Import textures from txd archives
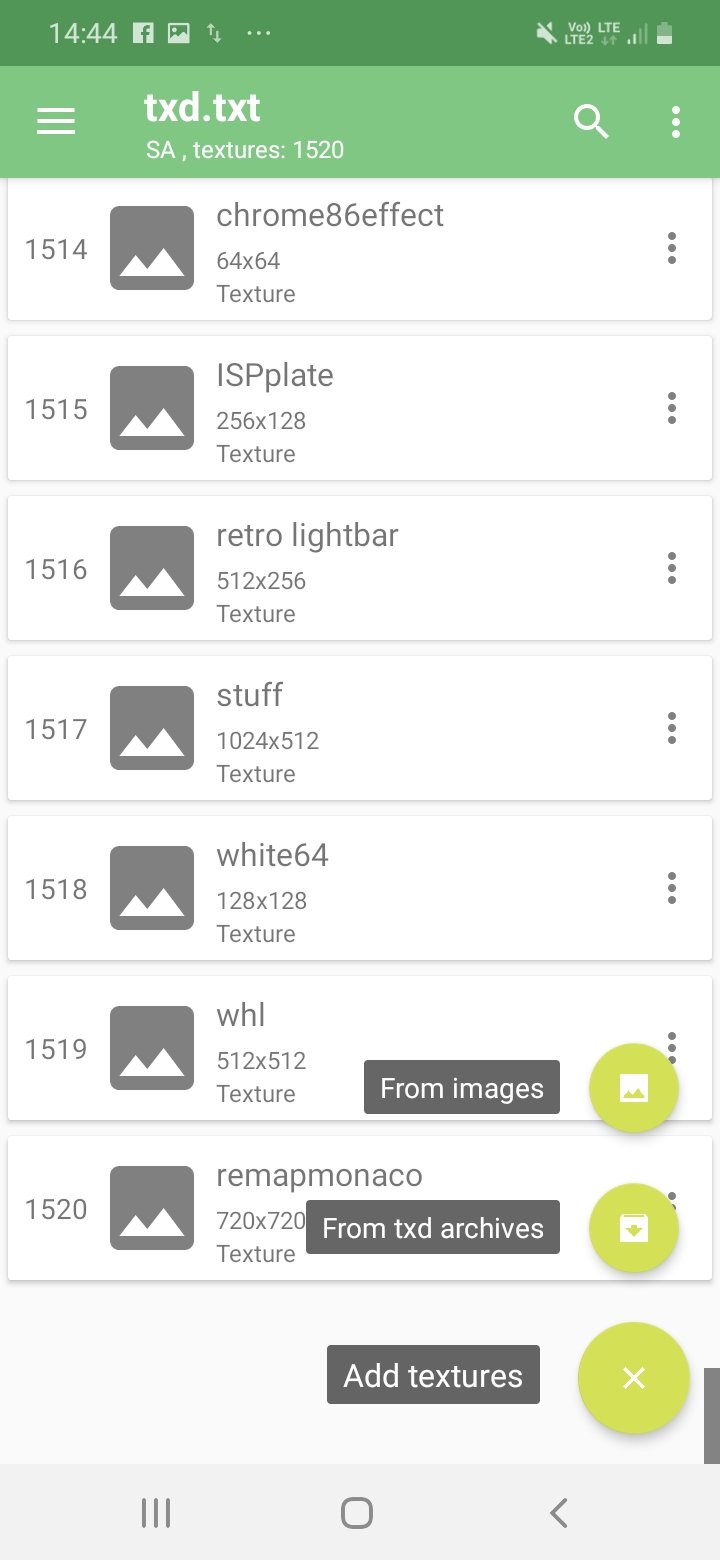Screen dimensions: 720x1560 (x=634, y=1228)
